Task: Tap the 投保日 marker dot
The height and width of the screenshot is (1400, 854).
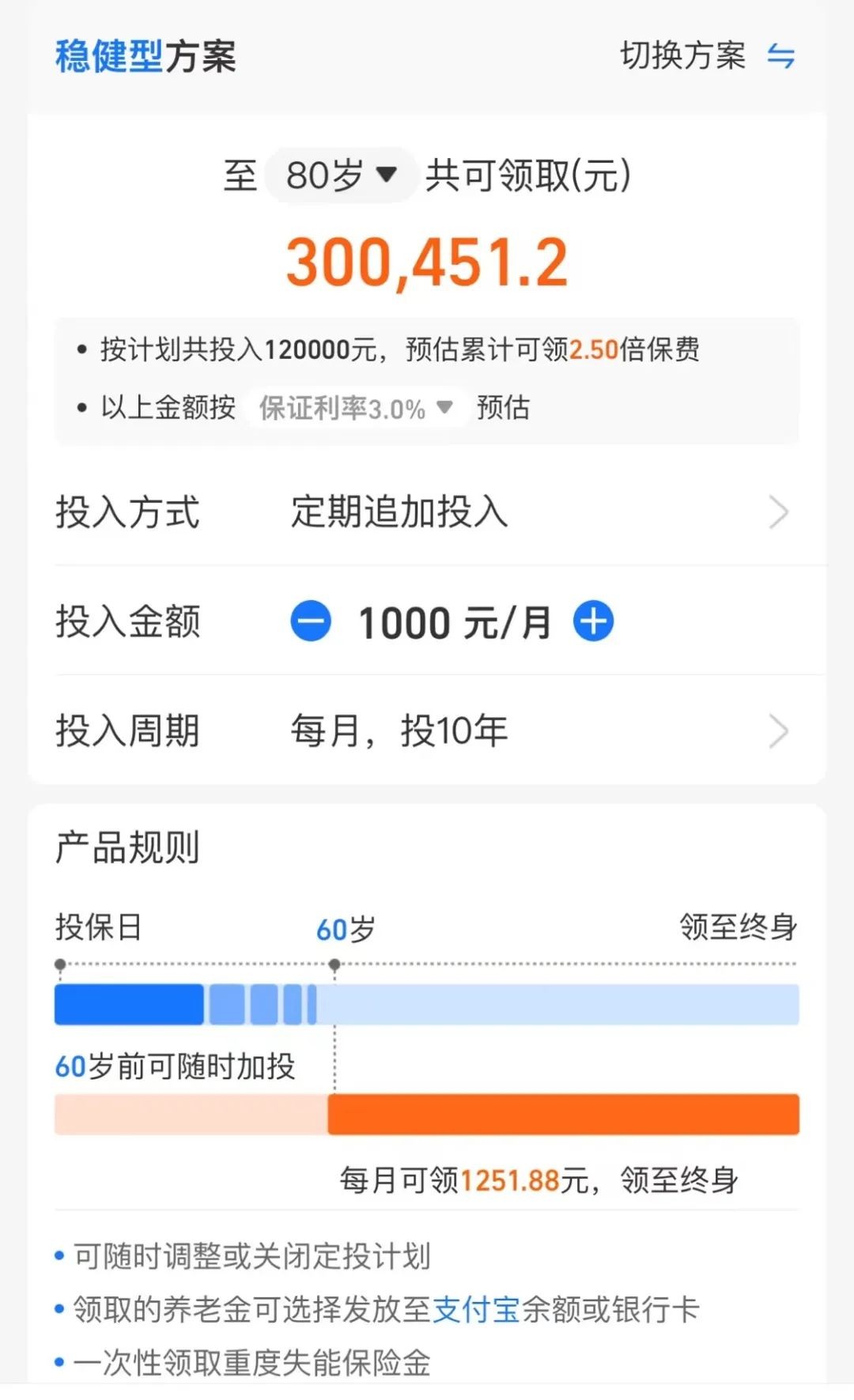Action: [58, 964]
